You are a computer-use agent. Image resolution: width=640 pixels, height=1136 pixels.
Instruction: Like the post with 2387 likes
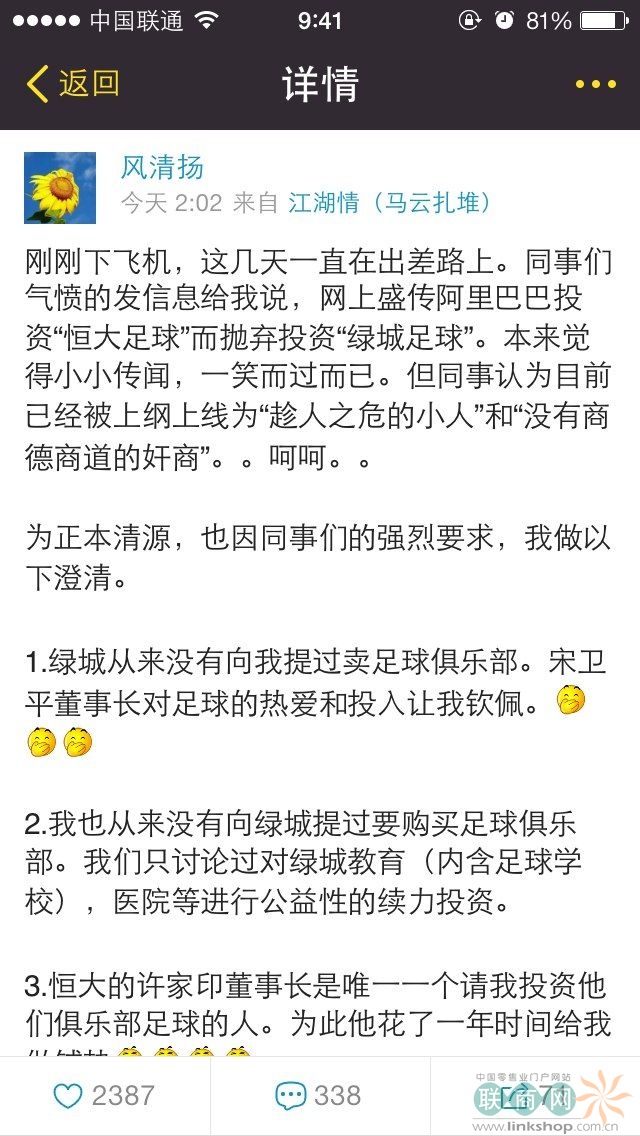pos(104,1096)
